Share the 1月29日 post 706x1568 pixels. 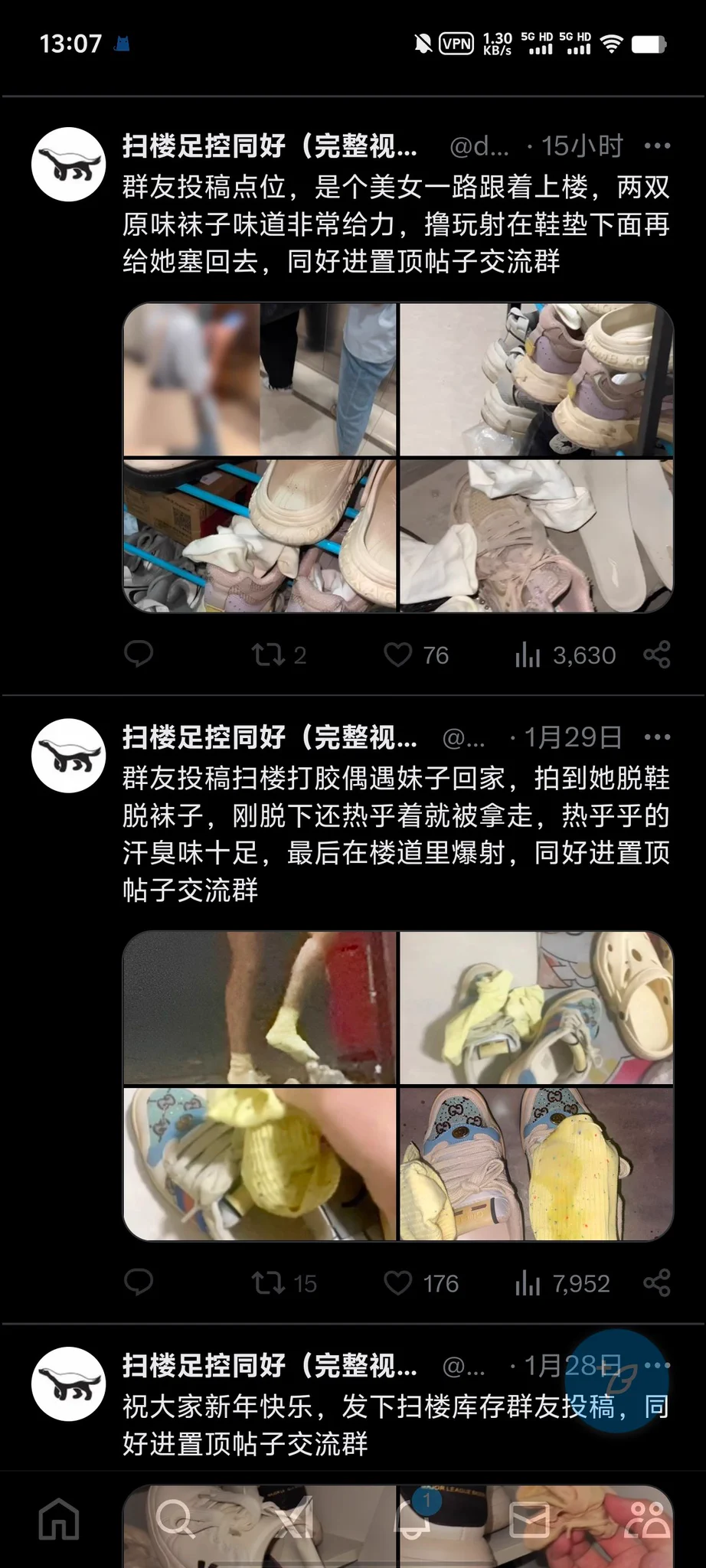[657, 1282]
